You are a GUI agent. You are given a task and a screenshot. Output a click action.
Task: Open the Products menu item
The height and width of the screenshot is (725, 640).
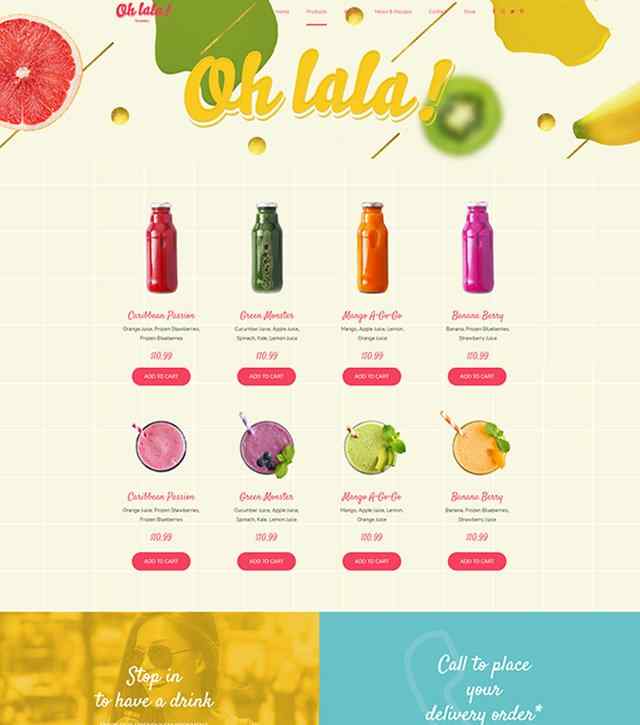[x=316, y=11]
